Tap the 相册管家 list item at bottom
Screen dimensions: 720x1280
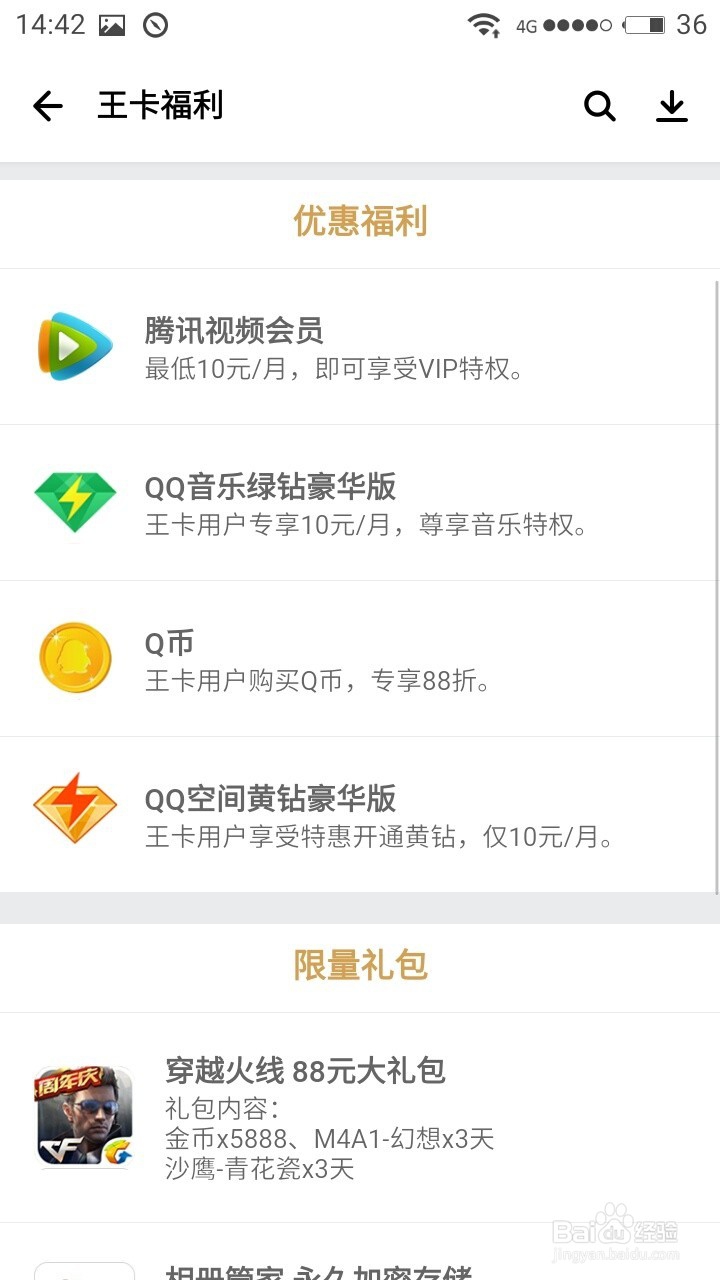(360, 1270)
